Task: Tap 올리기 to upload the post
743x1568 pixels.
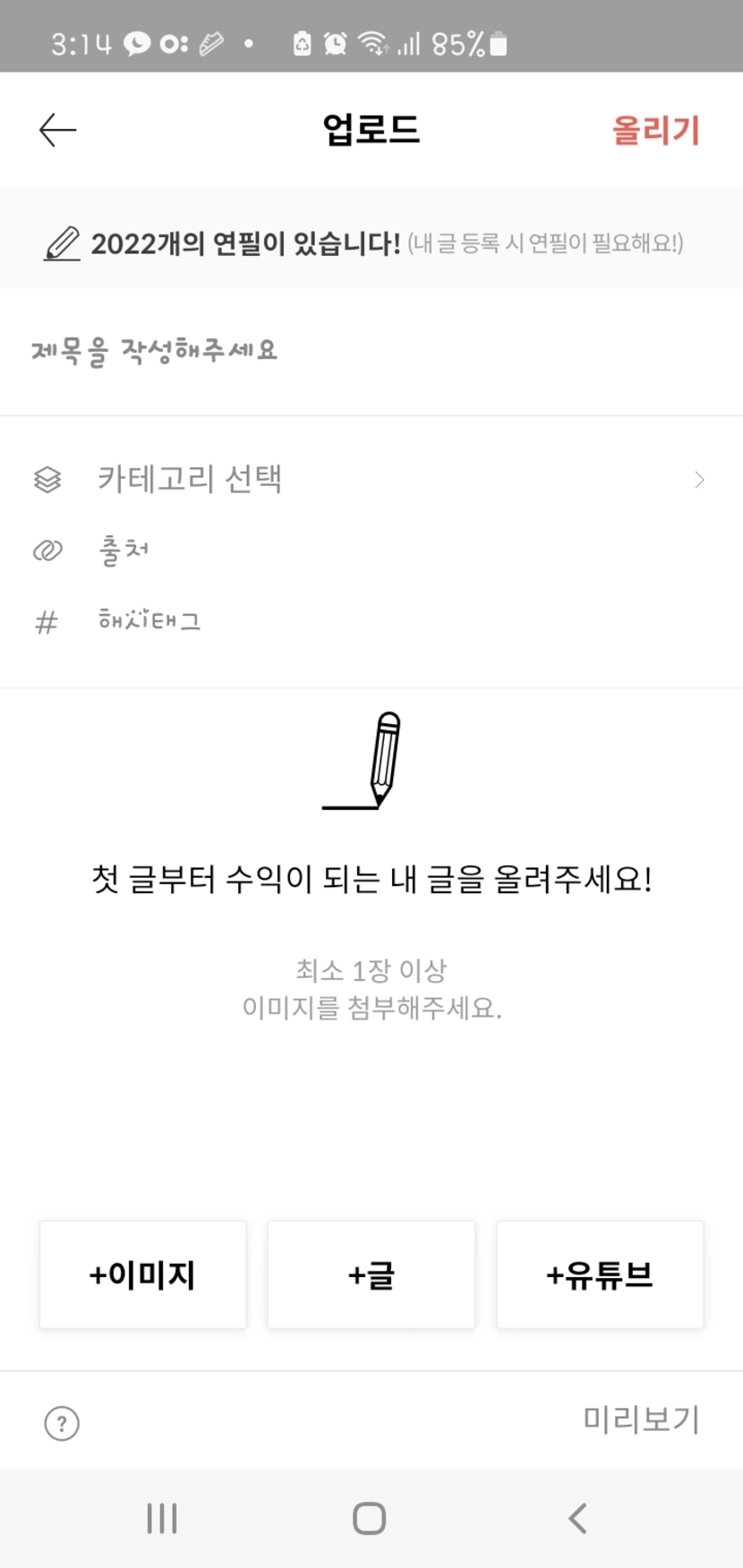Action: [655, 131]
